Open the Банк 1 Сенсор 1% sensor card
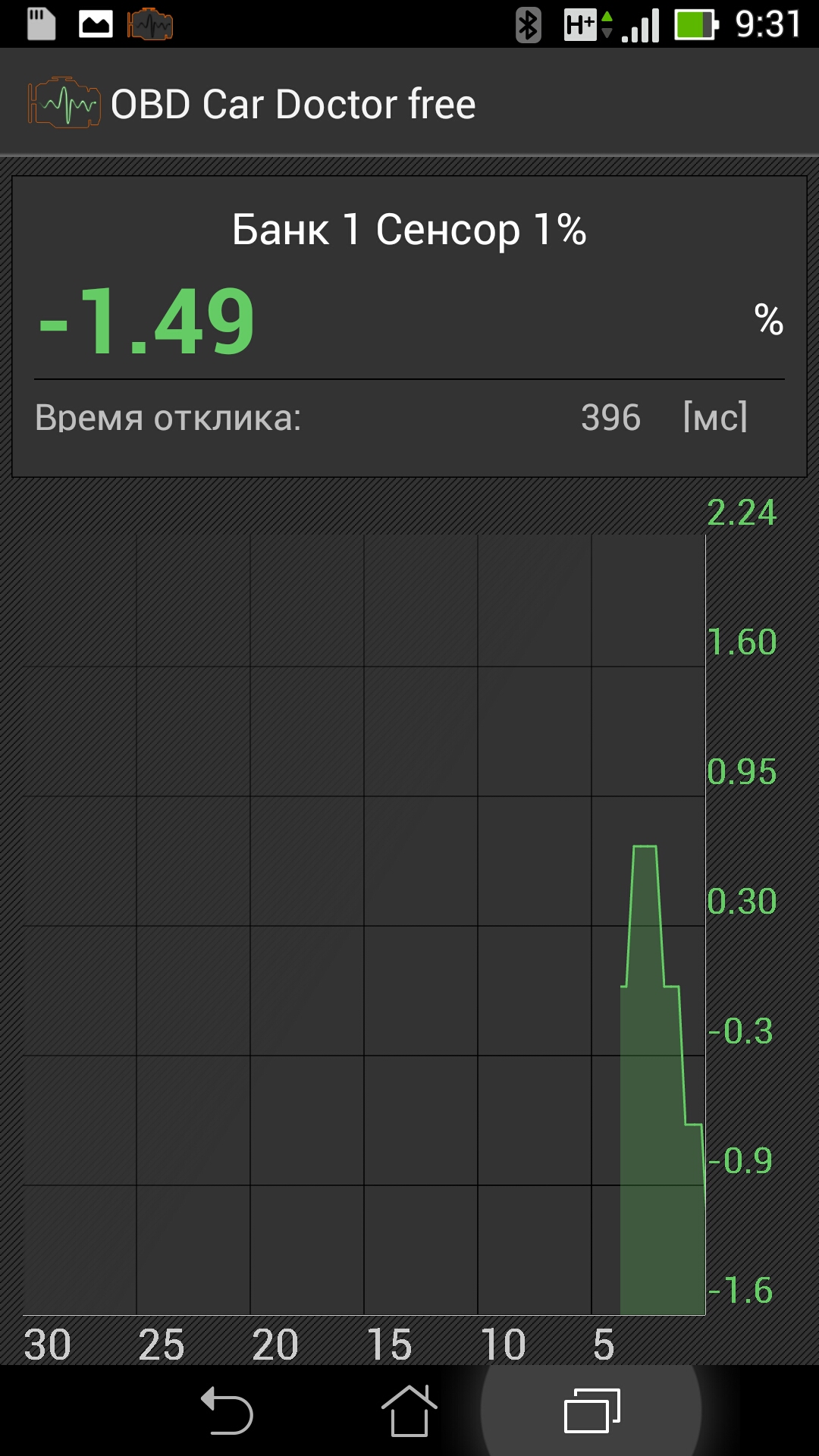 pos(409,326)
